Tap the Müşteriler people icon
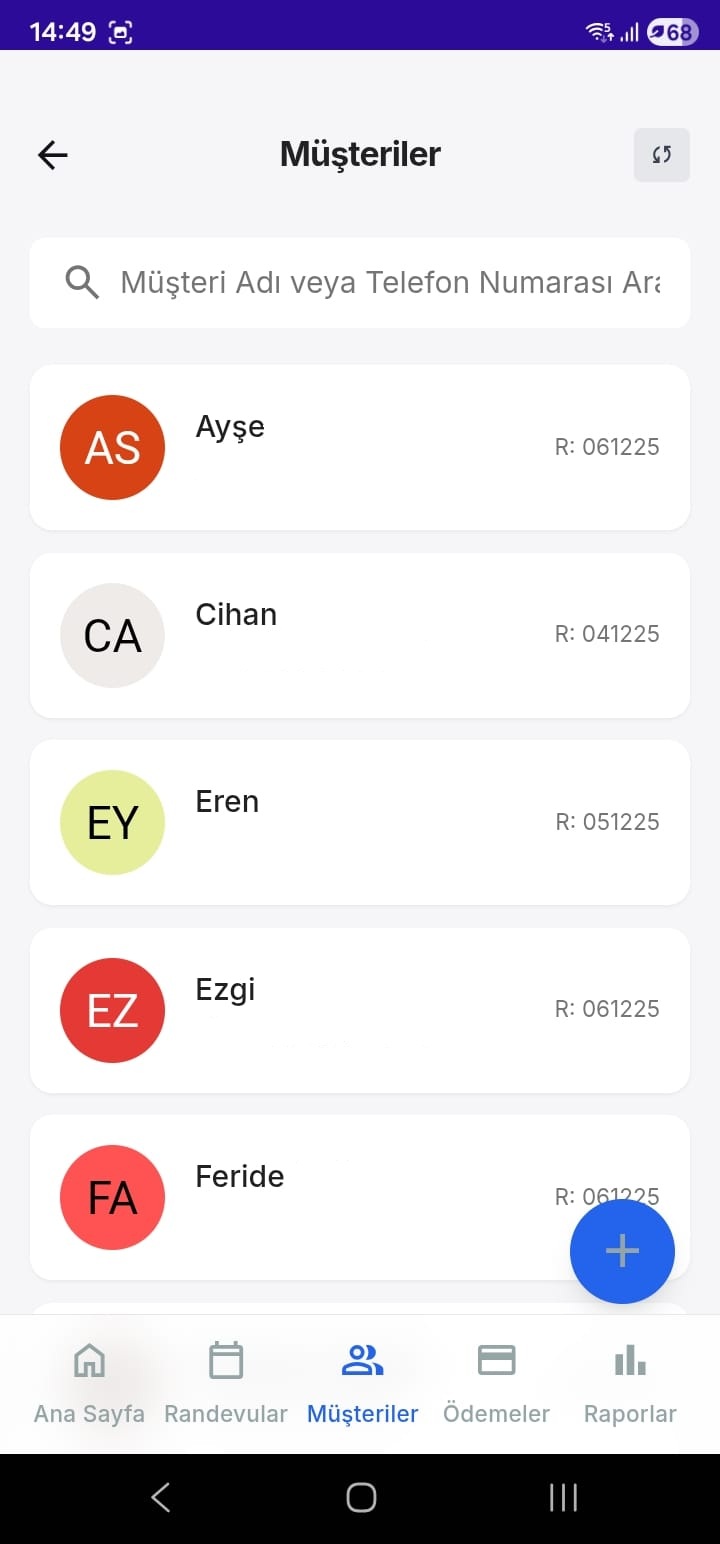720x1544 pixels. point(362,1359)
